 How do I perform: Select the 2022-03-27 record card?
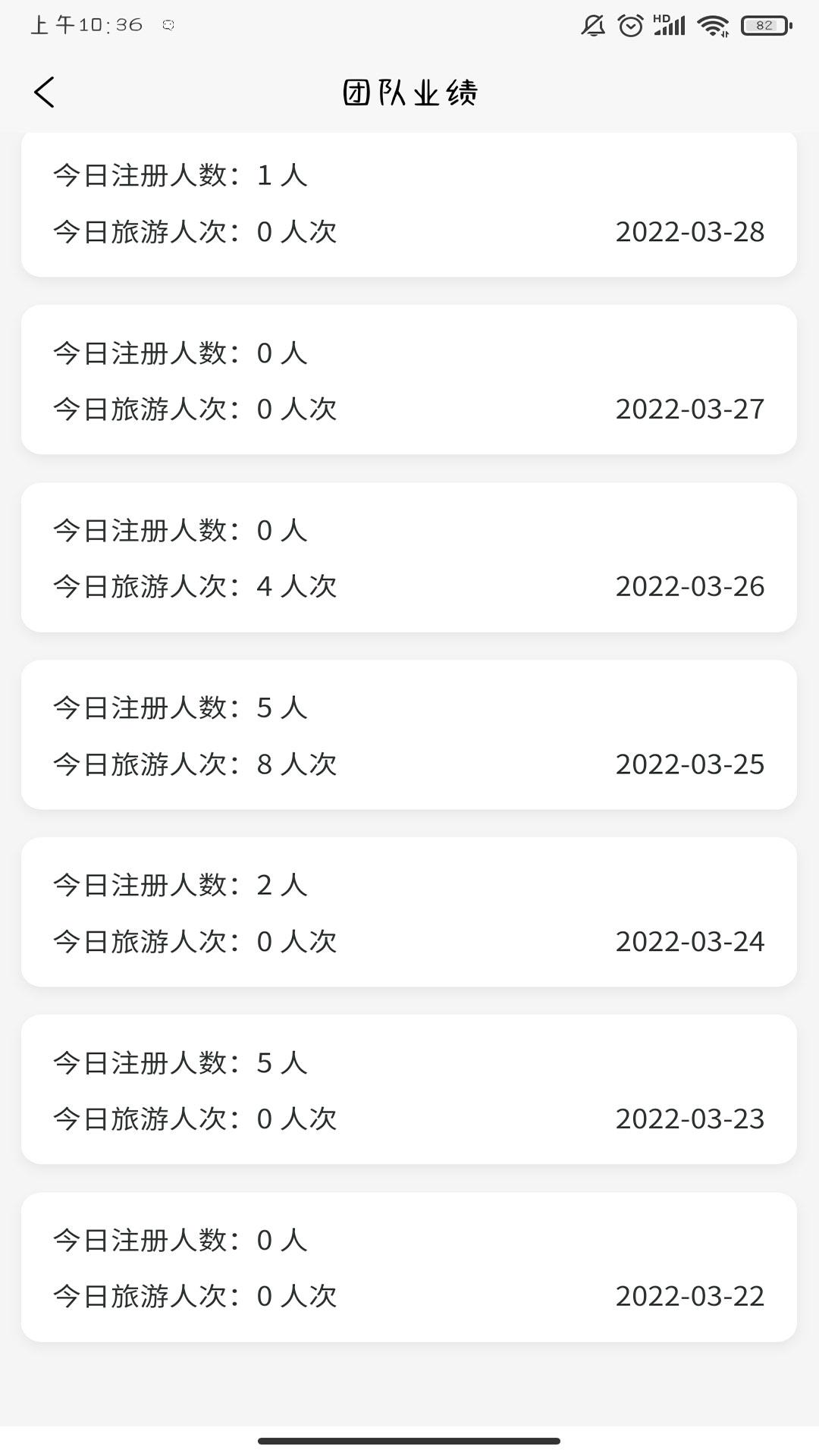(x=409, y=381)
